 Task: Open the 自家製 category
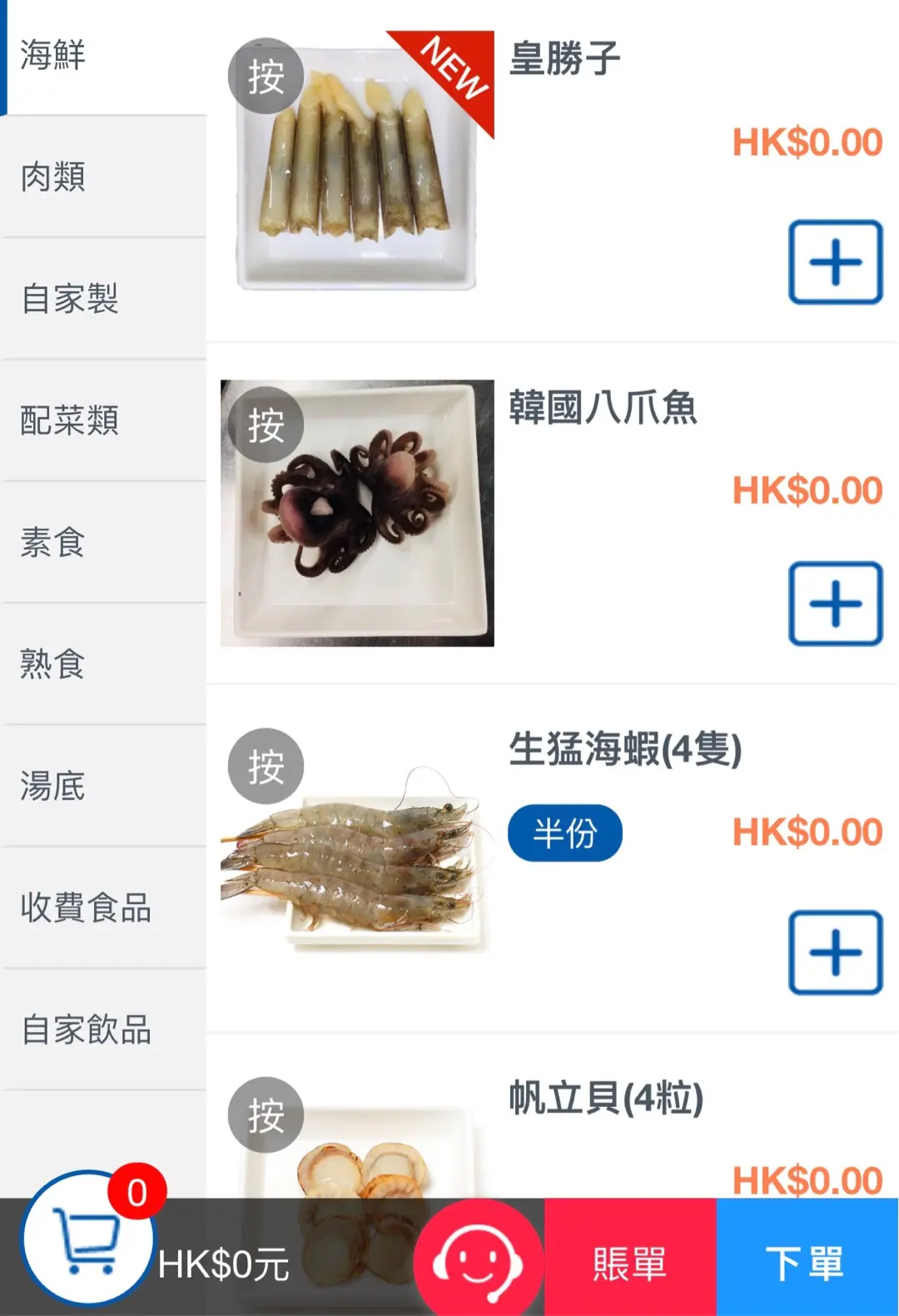[x=103, y=298]
